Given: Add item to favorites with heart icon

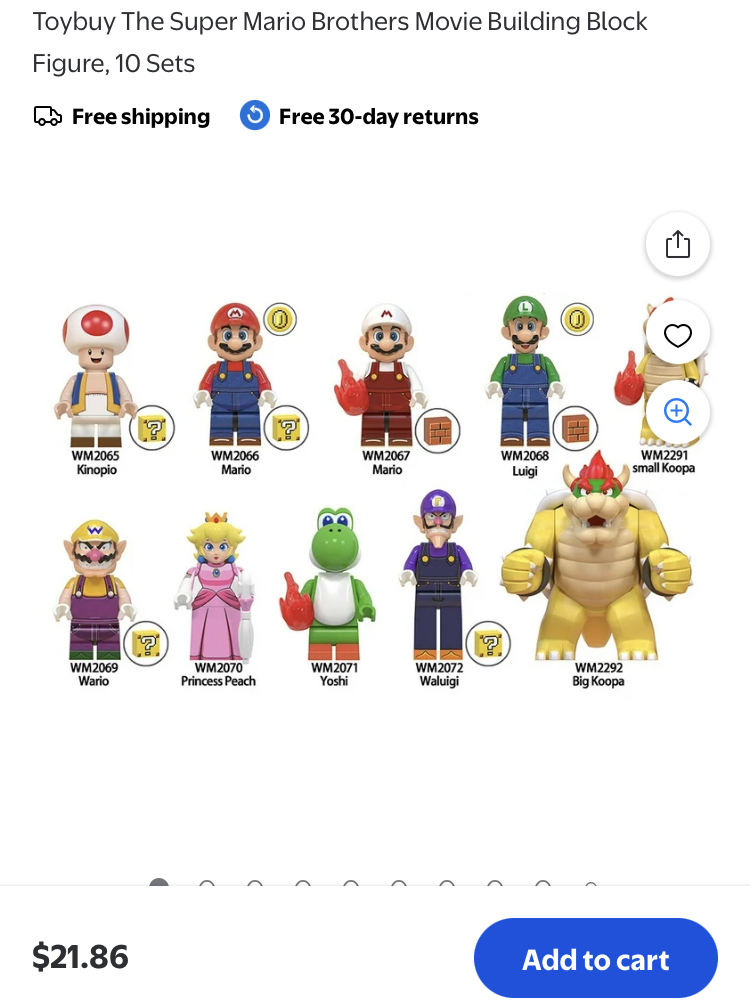Looking at the screenshot, I should coord(678,335).
